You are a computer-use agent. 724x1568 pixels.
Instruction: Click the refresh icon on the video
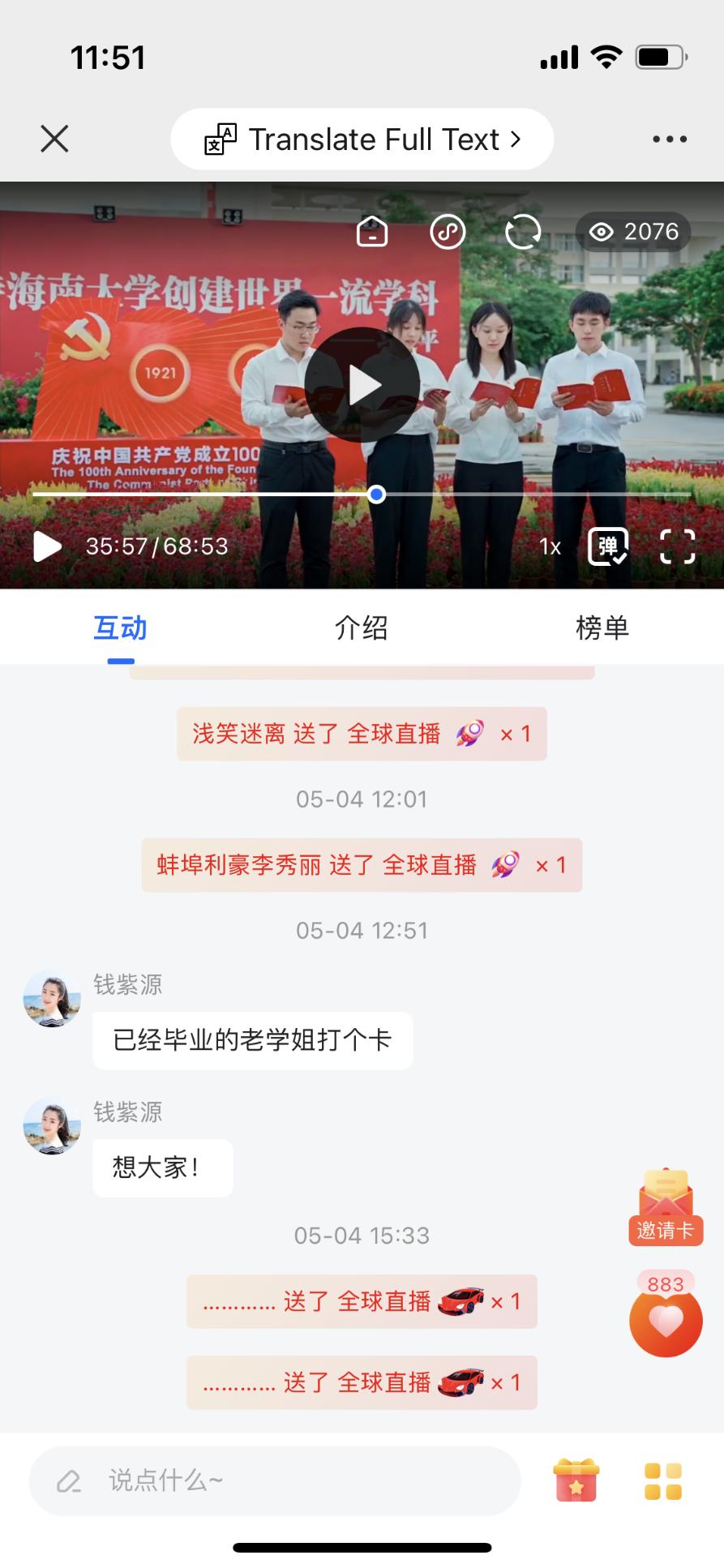pyautogui.click(x=523, y=232)
